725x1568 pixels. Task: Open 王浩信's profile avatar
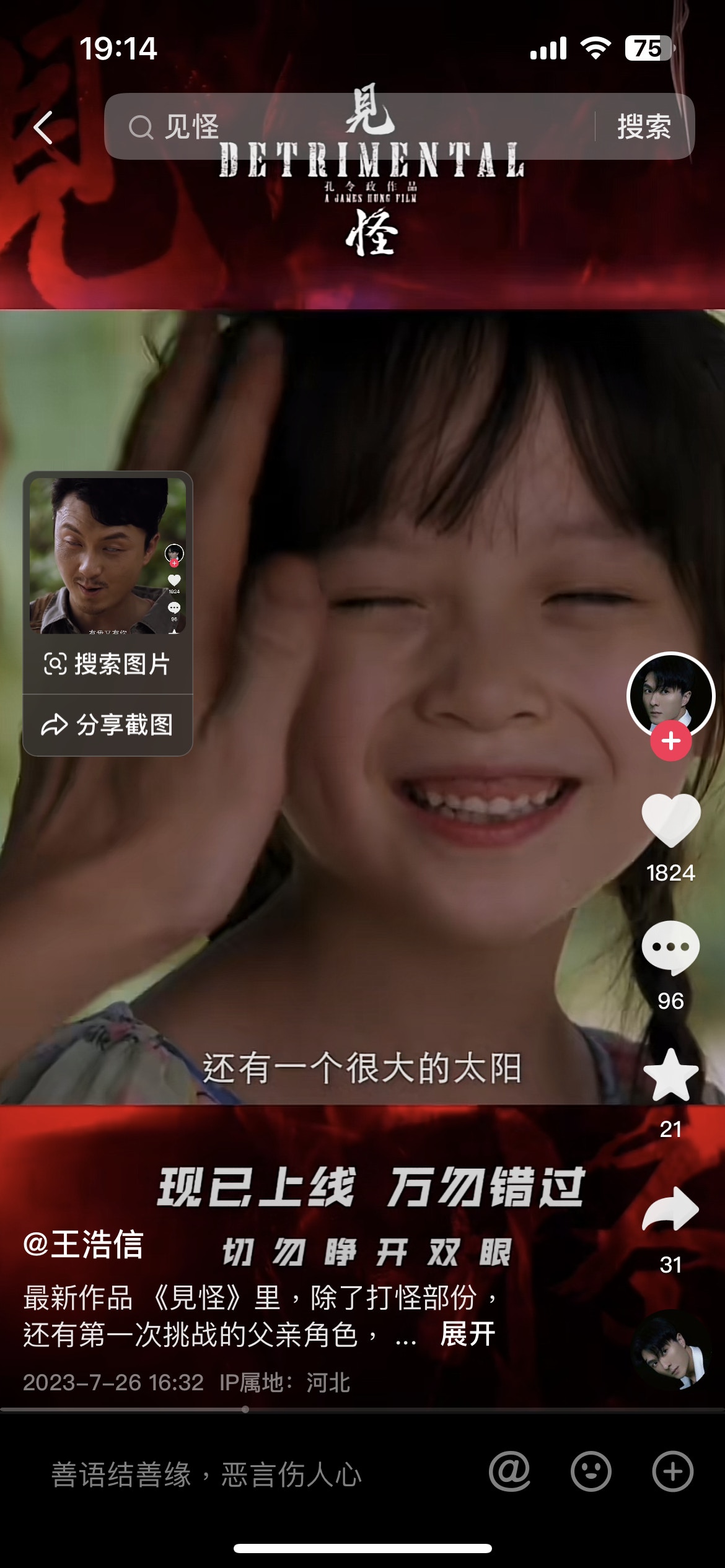pos(670,694)
